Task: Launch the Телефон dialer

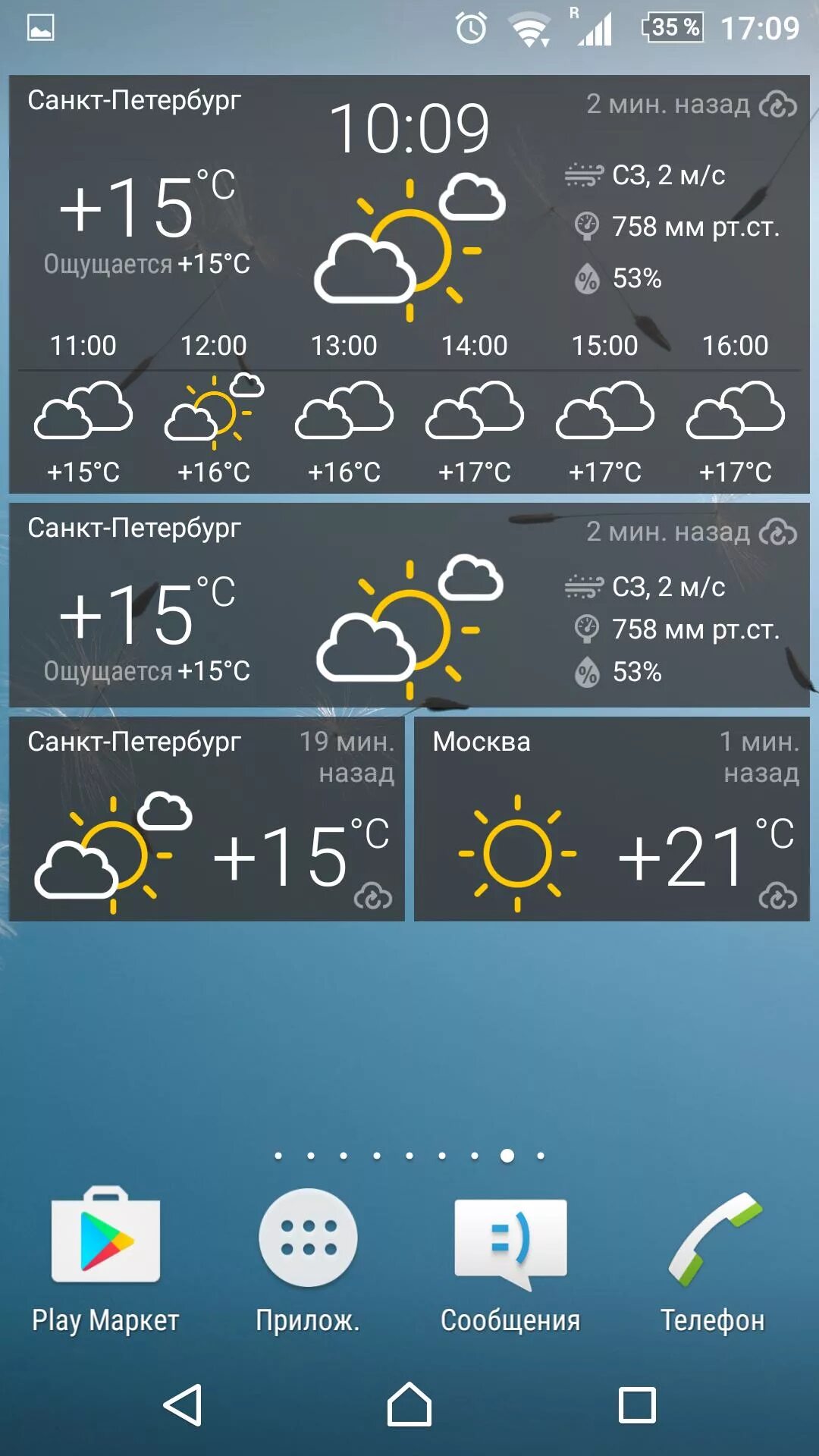Action: point(713,1260)
